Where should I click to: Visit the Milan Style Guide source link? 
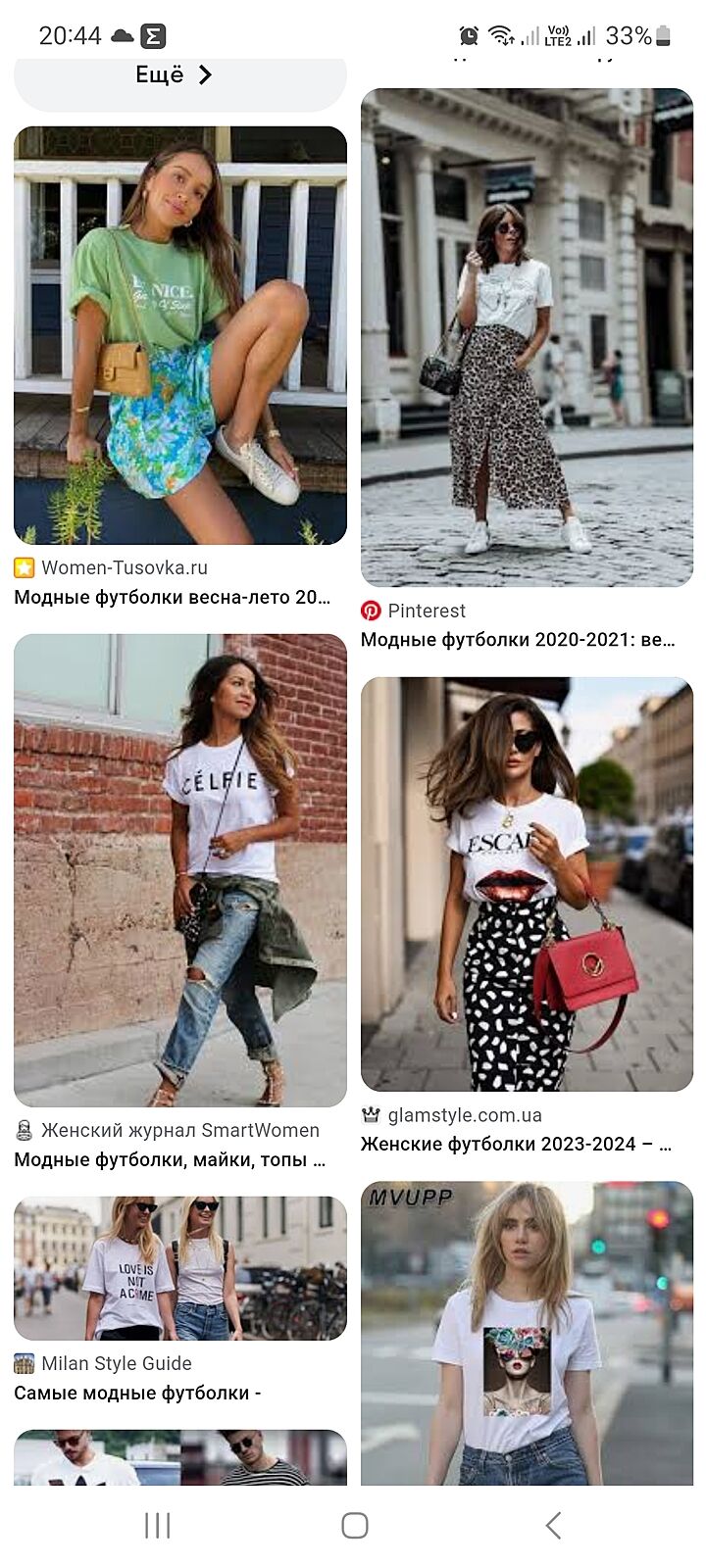click(x=116, y=1363)
